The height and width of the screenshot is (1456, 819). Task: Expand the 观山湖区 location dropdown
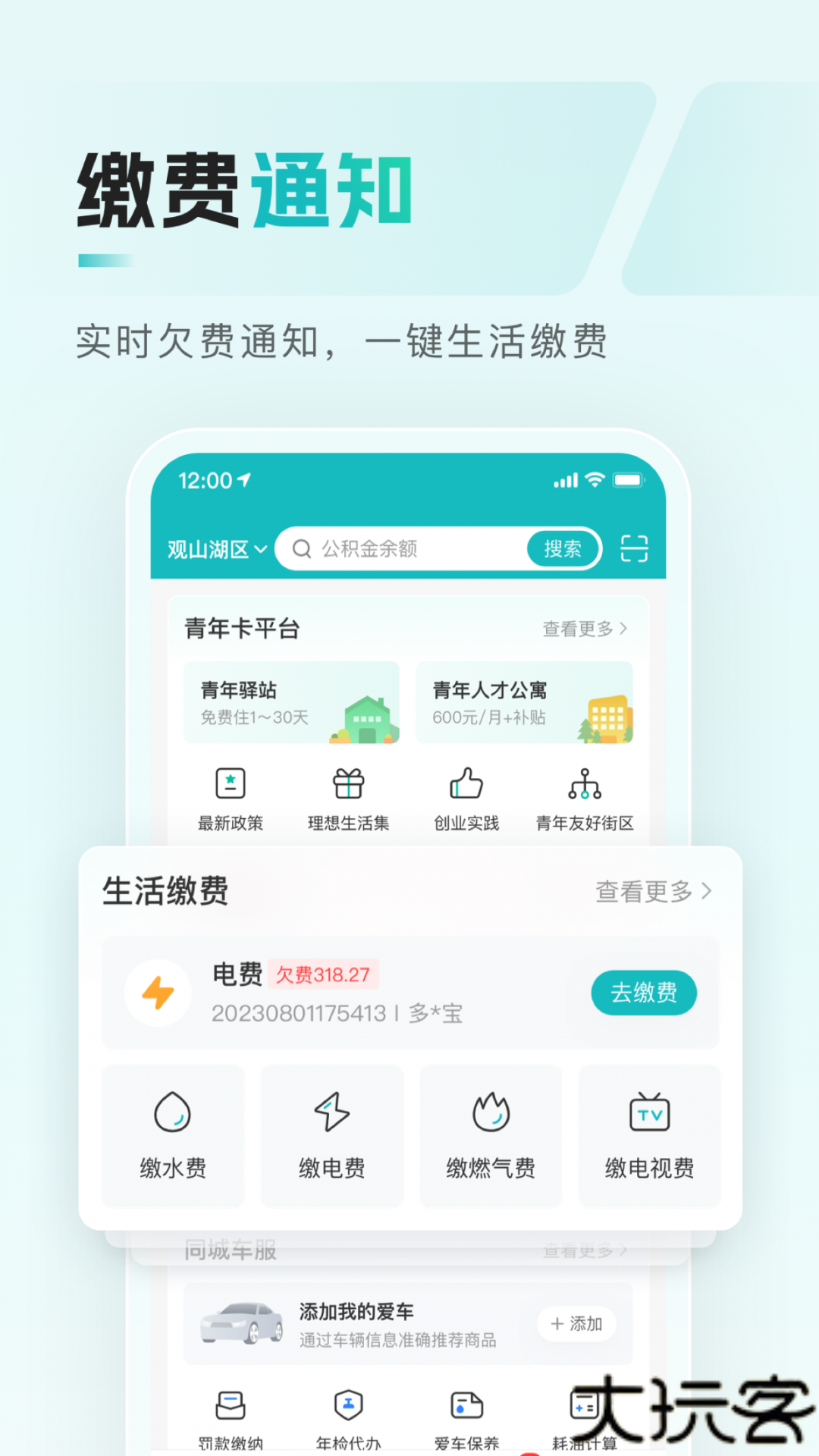[x=215, y=548]
